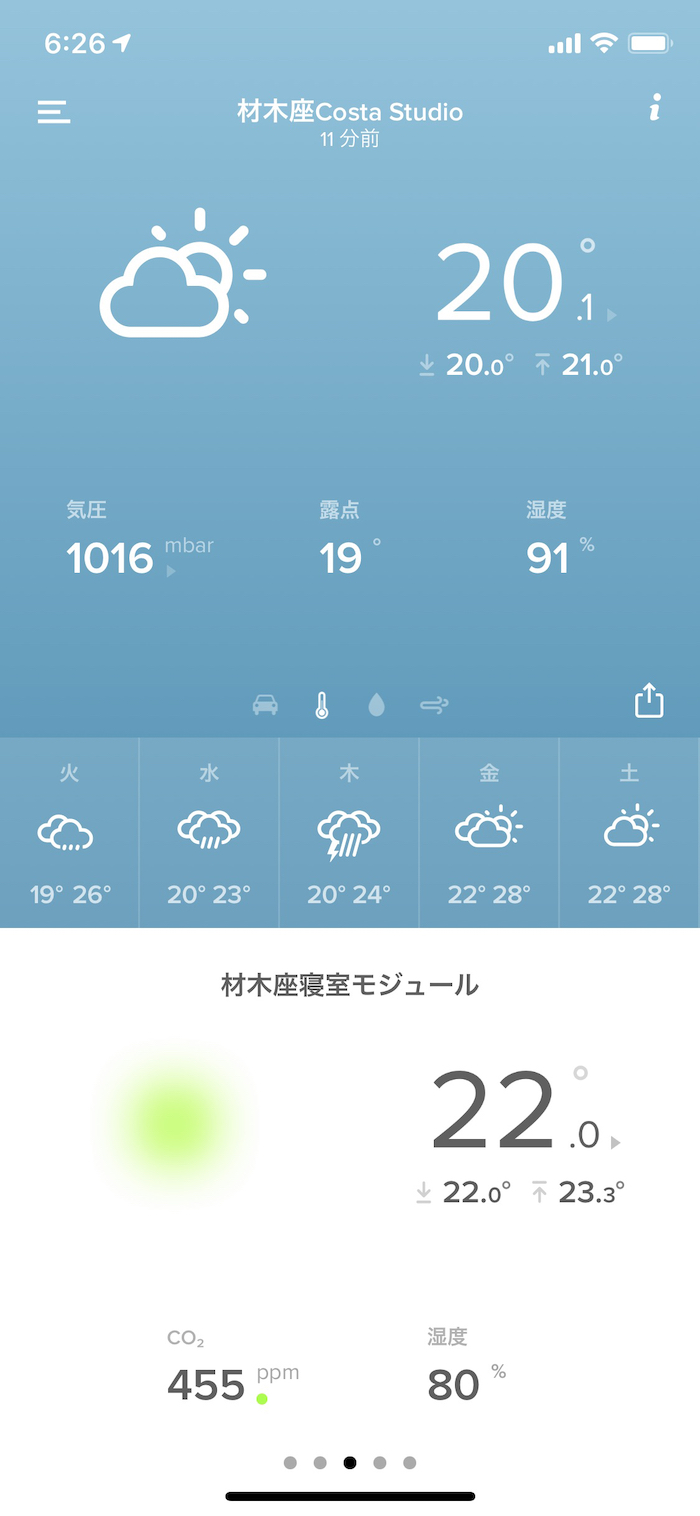
Task: Select the wind icon view
Action: click(434, 706)
